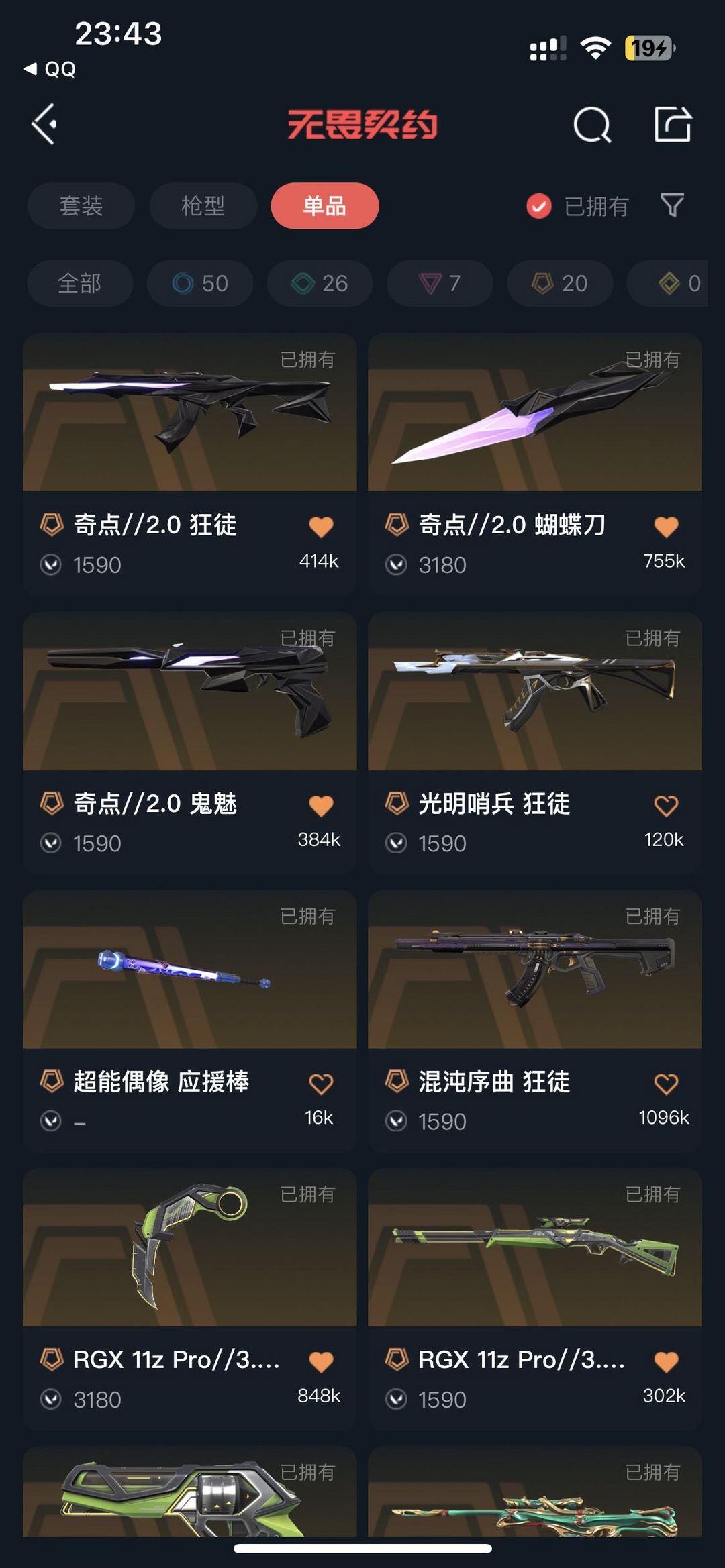Image resolution: width=725 pixels, height=1568 pixels.
Task: Unlike the 奇点//2.0 蝴蝶刀 skin
Action: tap(666, 527)
